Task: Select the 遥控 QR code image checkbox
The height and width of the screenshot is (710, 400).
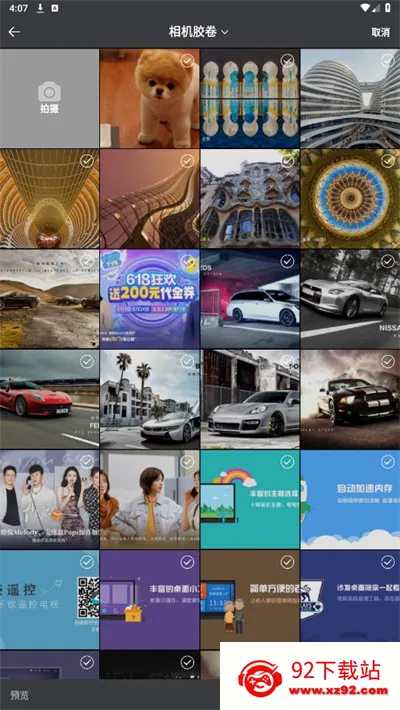Action: click(x=87, y=562)
